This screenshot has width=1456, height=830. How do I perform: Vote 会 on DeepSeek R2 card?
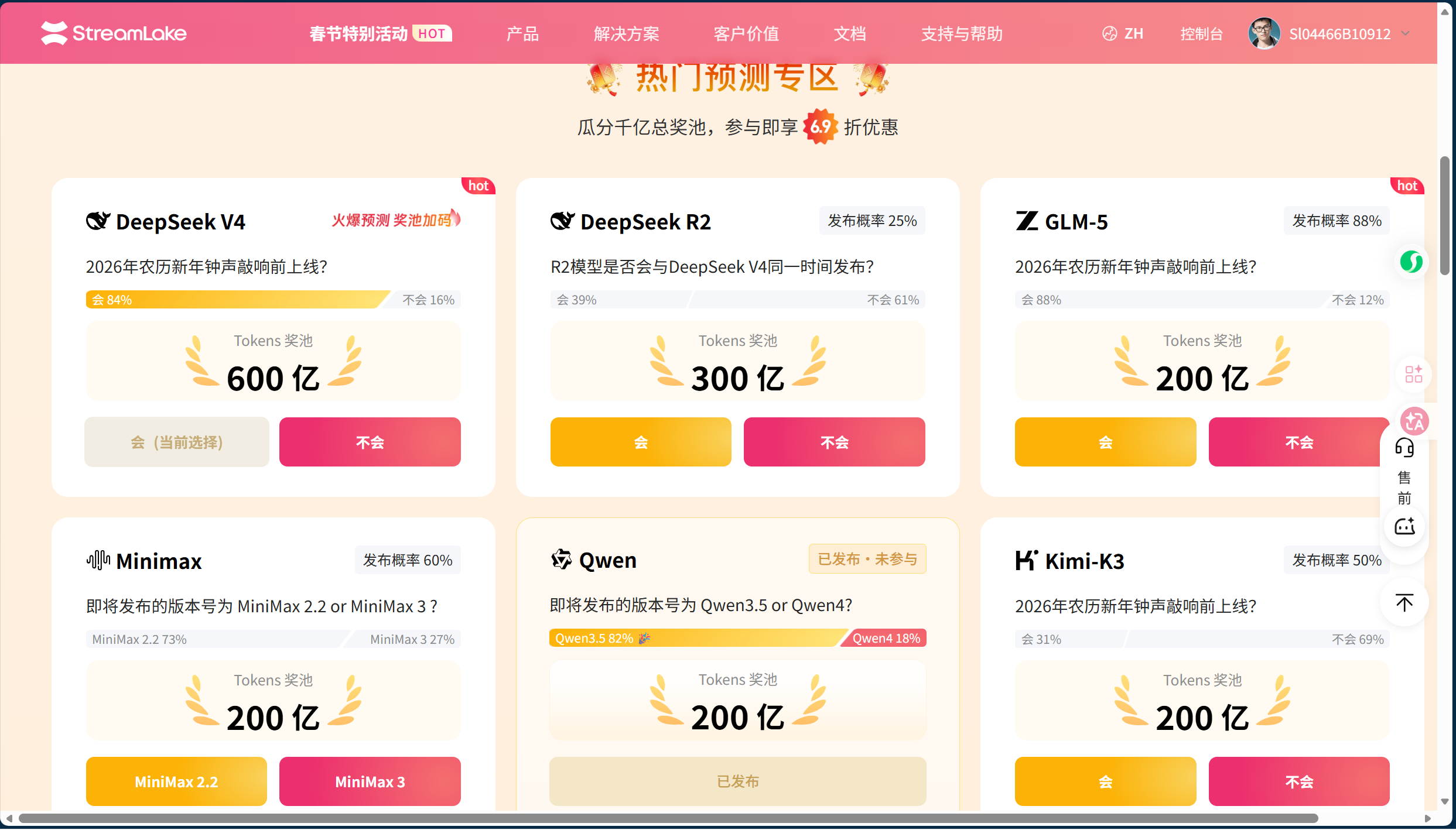pyautogui.click(x=640, y=442)
